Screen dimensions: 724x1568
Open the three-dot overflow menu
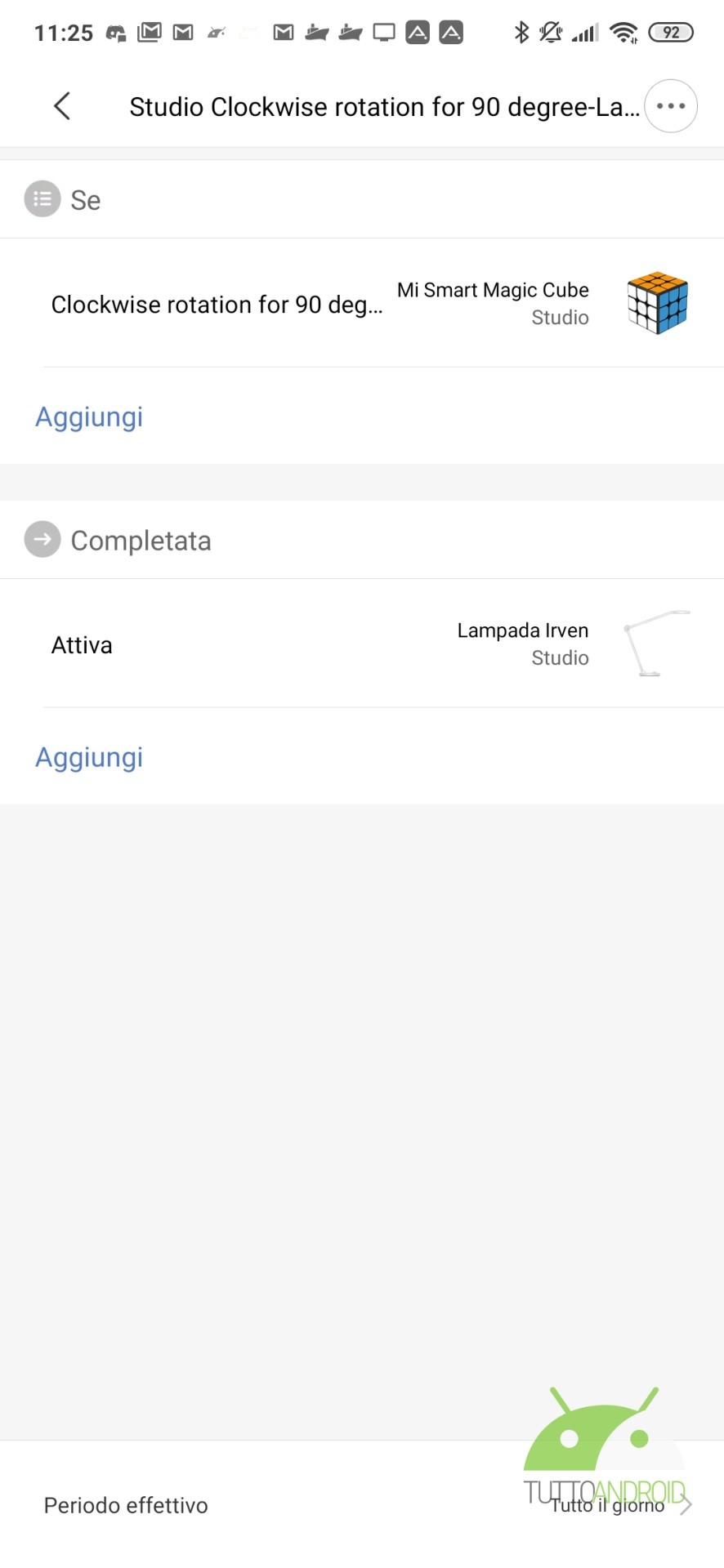tap(670, 106)
